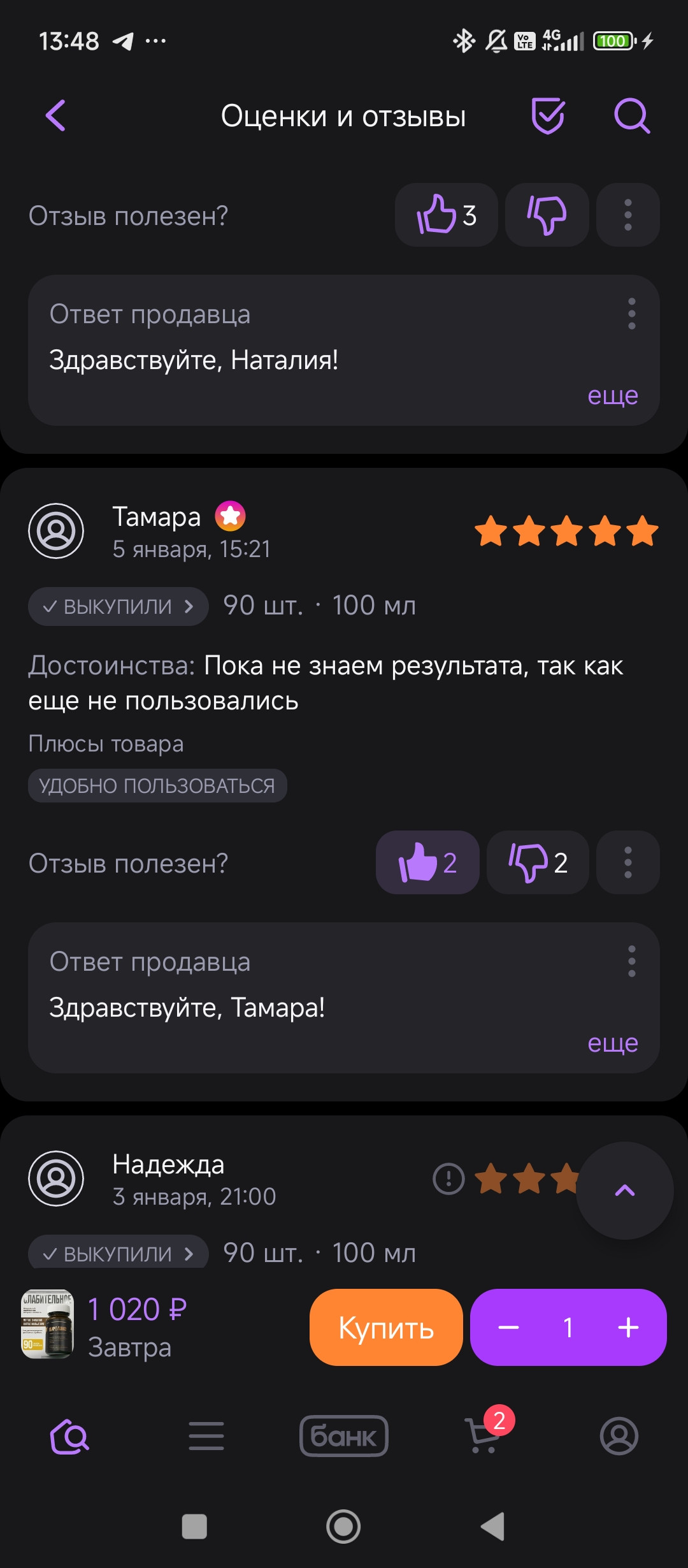Open the verified shield icon in header
Image resolution: width=688 pixels, height=1568 pixels.
click(547, 116)
